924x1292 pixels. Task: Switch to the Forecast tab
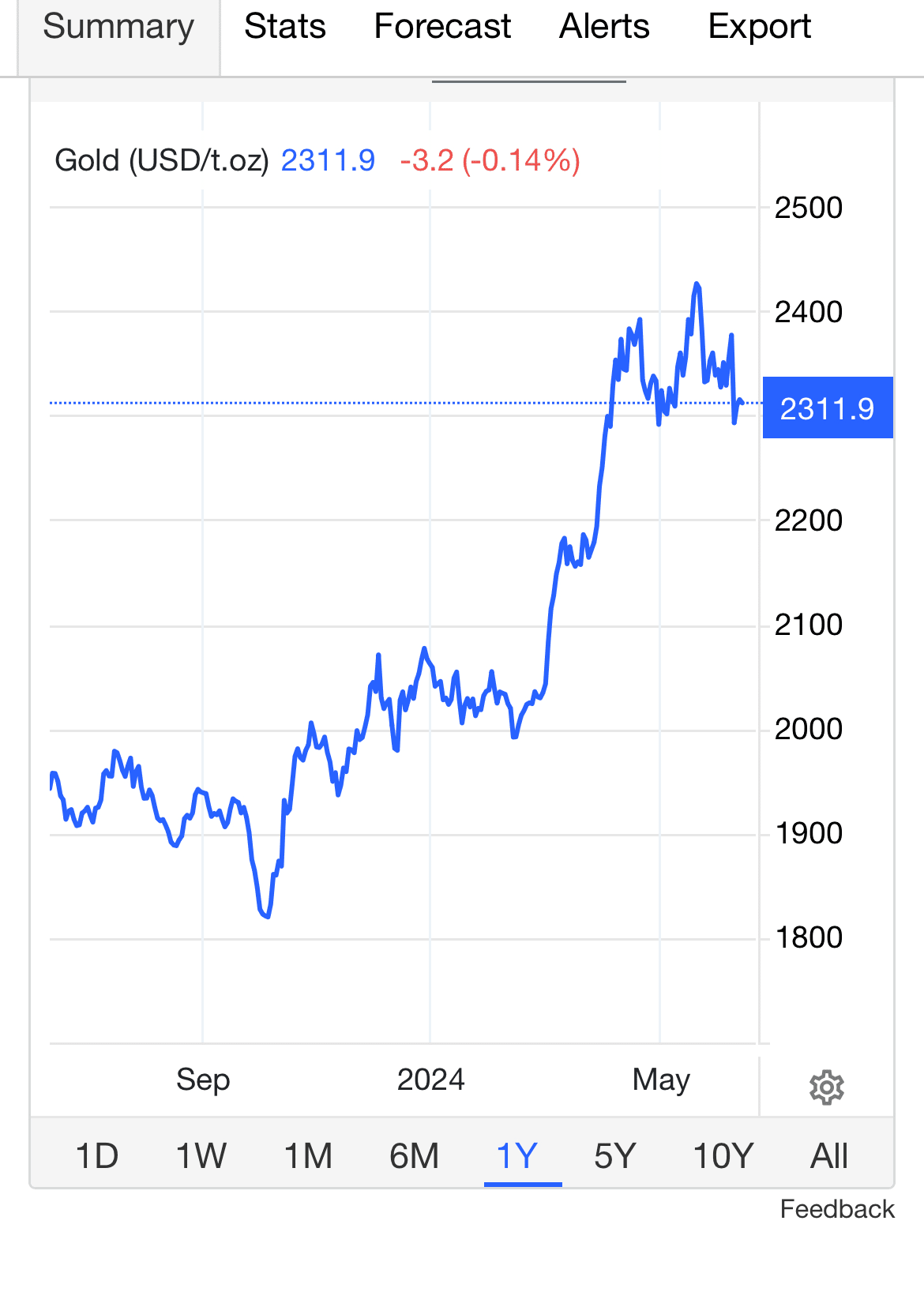click(441, 27)
